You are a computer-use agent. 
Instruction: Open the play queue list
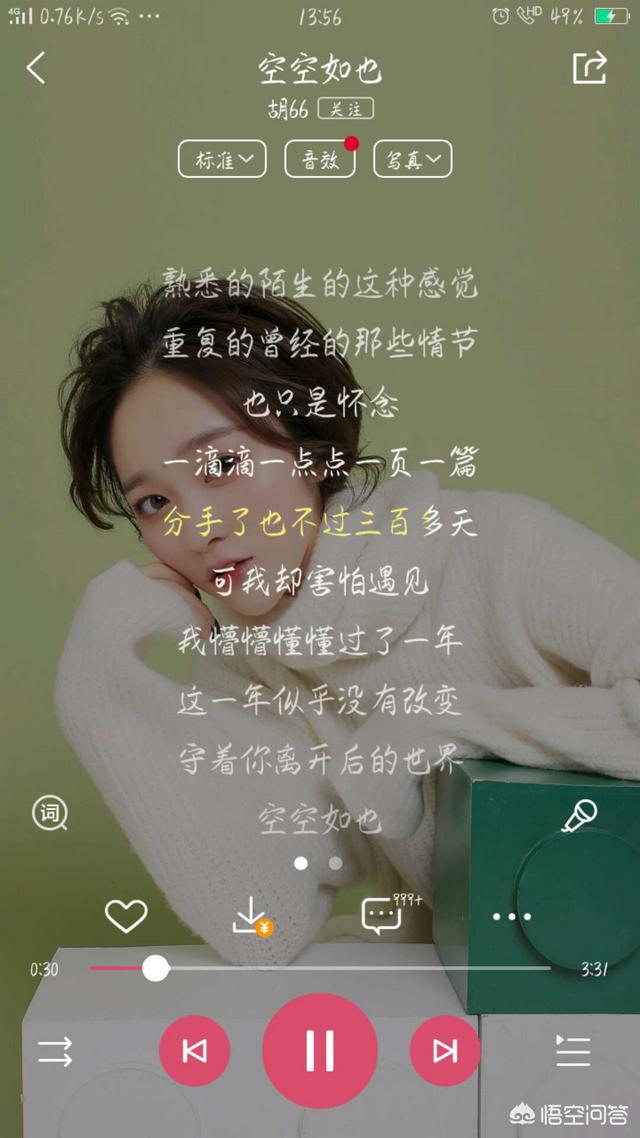pyautogui.click(x=573, y=1051)
